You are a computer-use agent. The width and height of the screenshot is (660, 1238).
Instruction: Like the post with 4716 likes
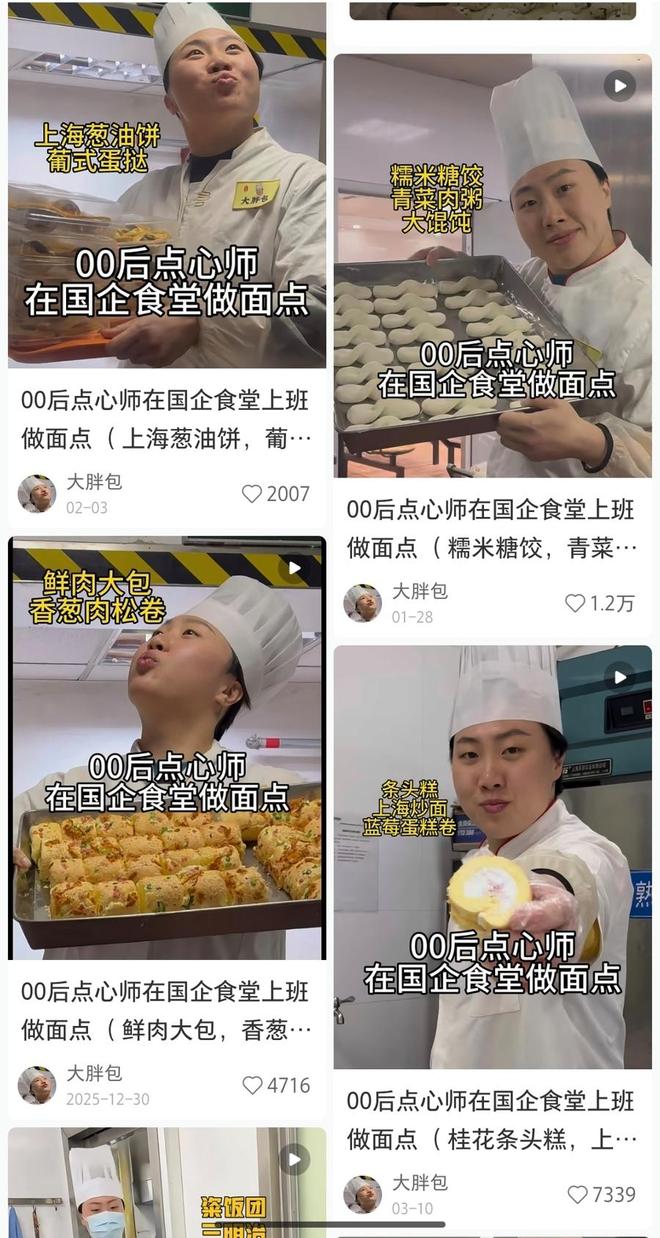[x=252, y=1085]
